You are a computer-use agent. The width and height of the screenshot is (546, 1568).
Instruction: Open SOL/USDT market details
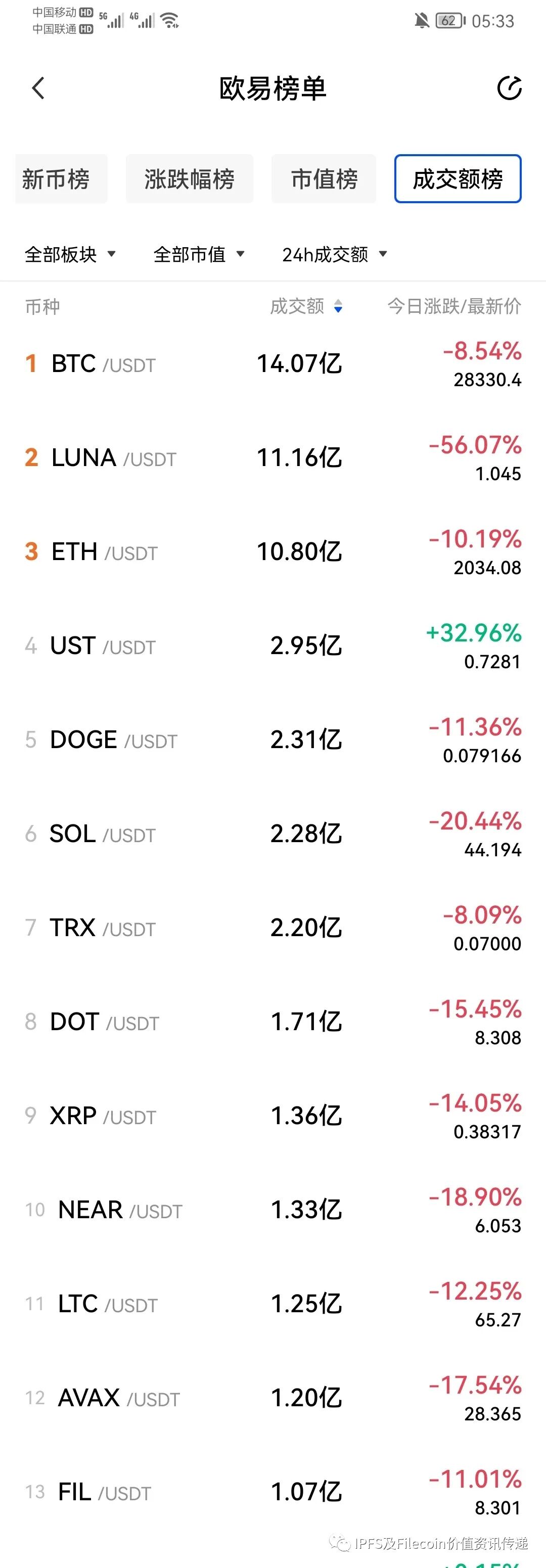point(272,835)
